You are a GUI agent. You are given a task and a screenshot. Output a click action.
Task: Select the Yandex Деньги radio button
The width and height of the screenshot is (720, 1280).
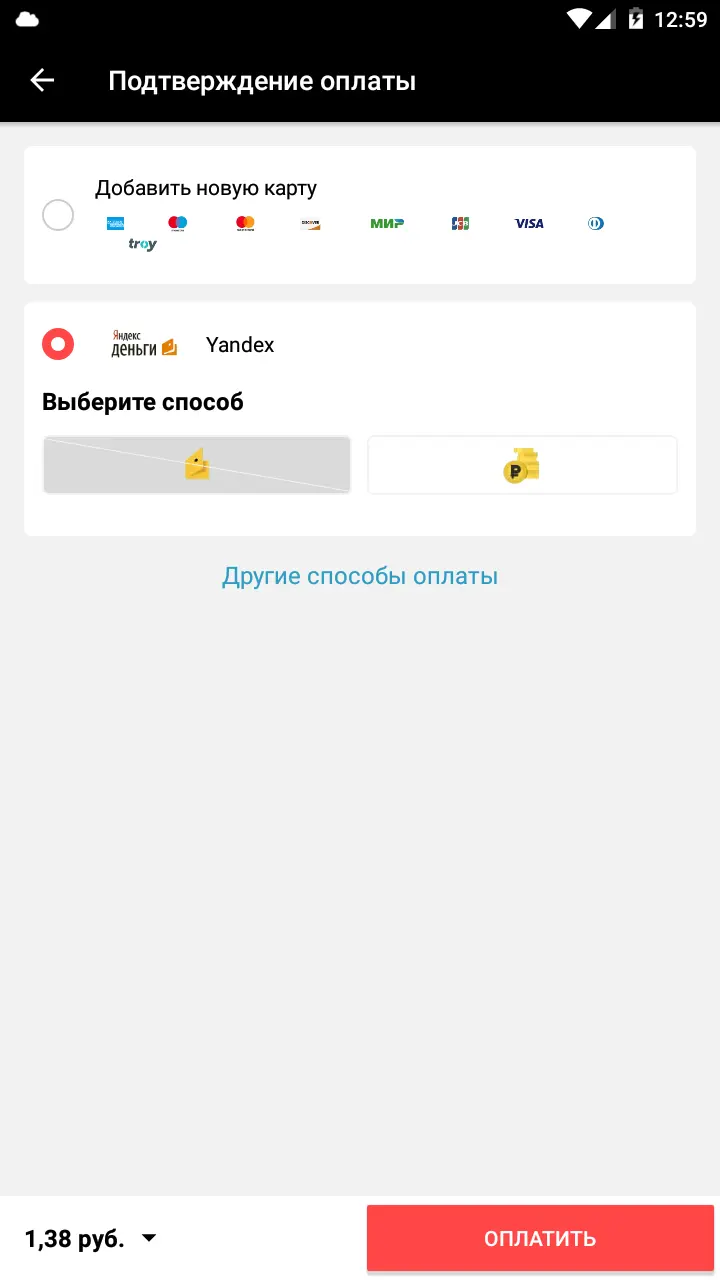(x=58, y=345)
